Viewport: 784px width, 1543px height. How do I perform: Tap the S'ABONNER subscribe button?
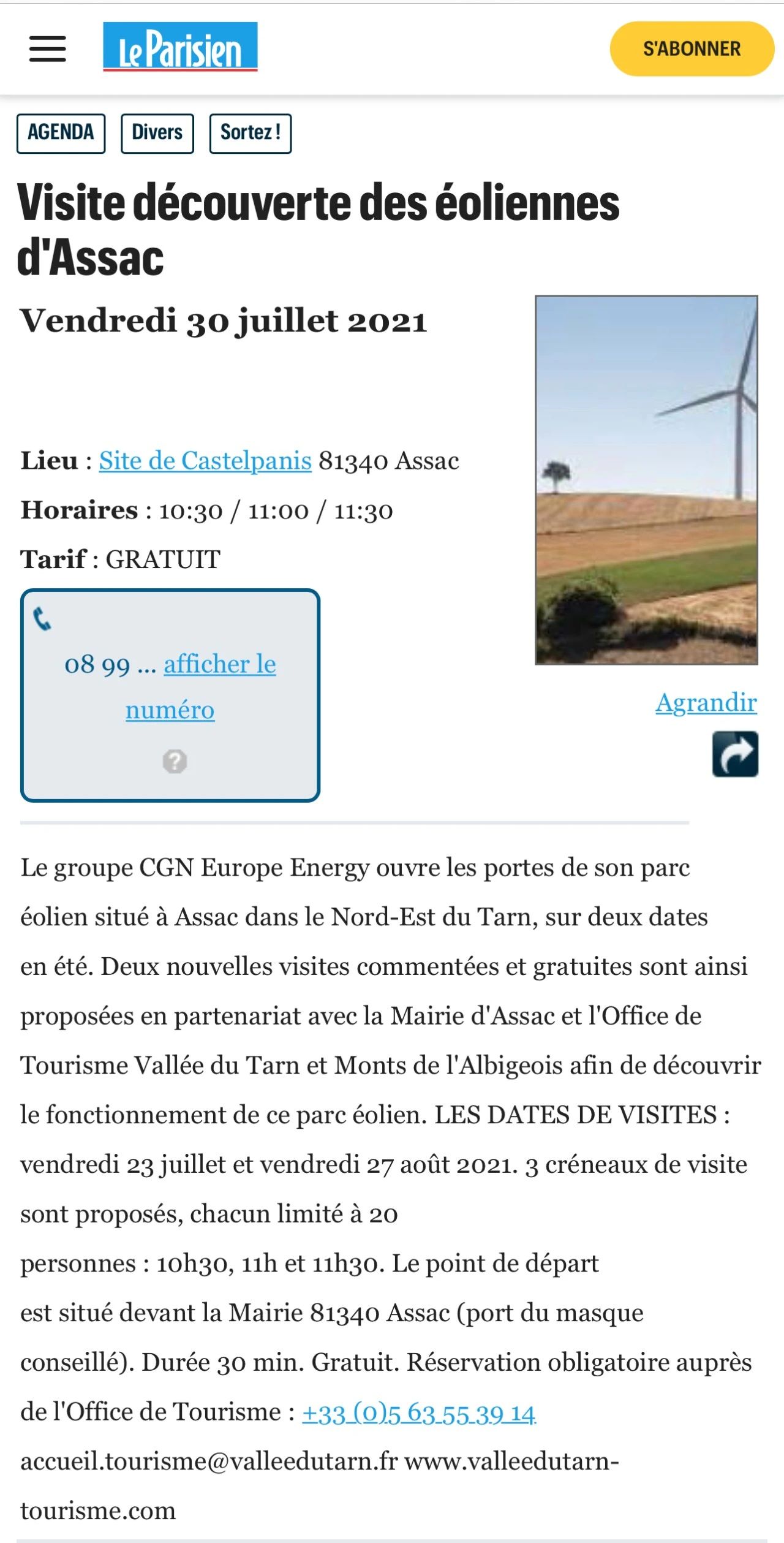click(x=692, y=49)
